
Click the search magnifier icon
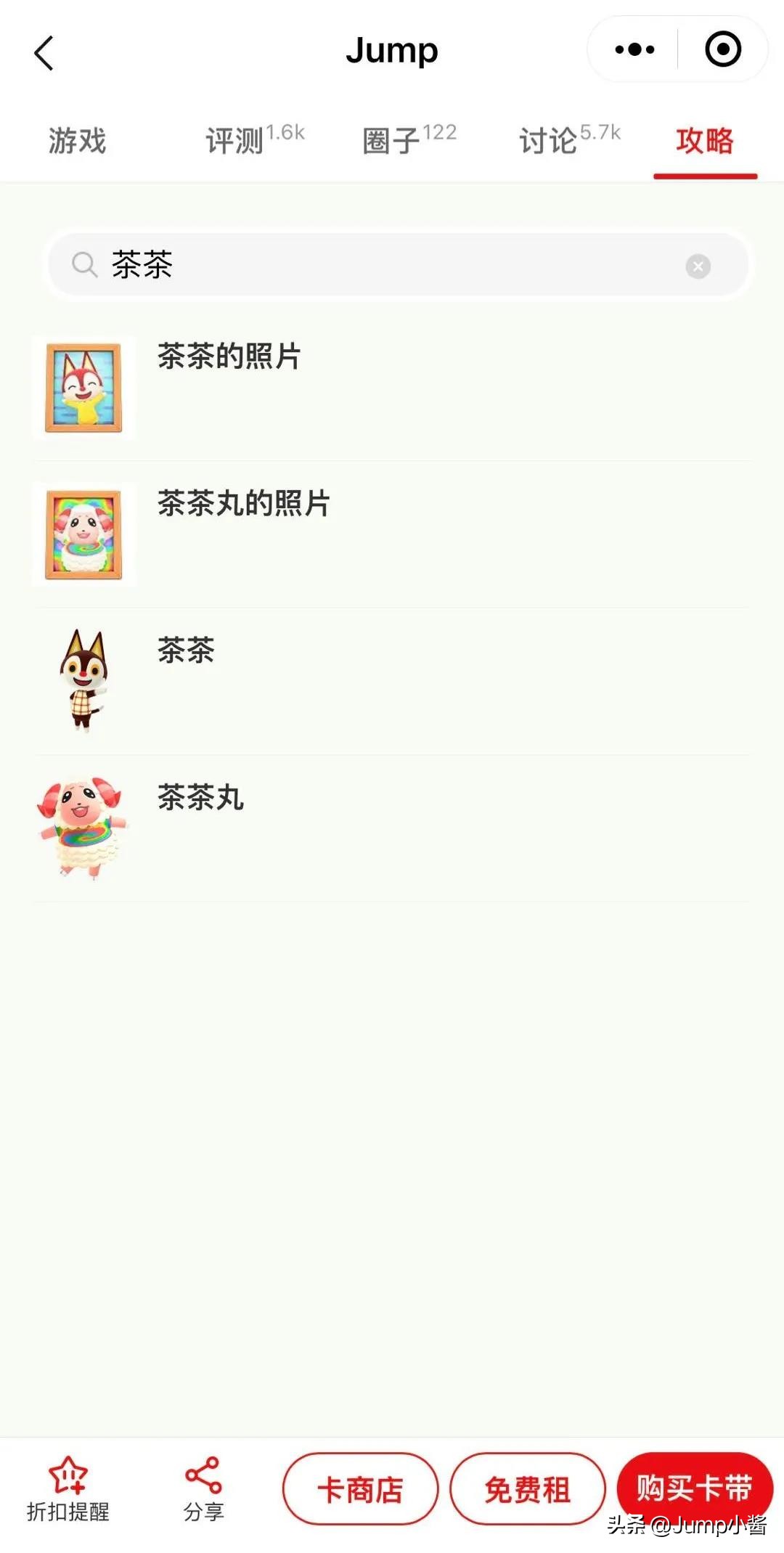point(84,265)
